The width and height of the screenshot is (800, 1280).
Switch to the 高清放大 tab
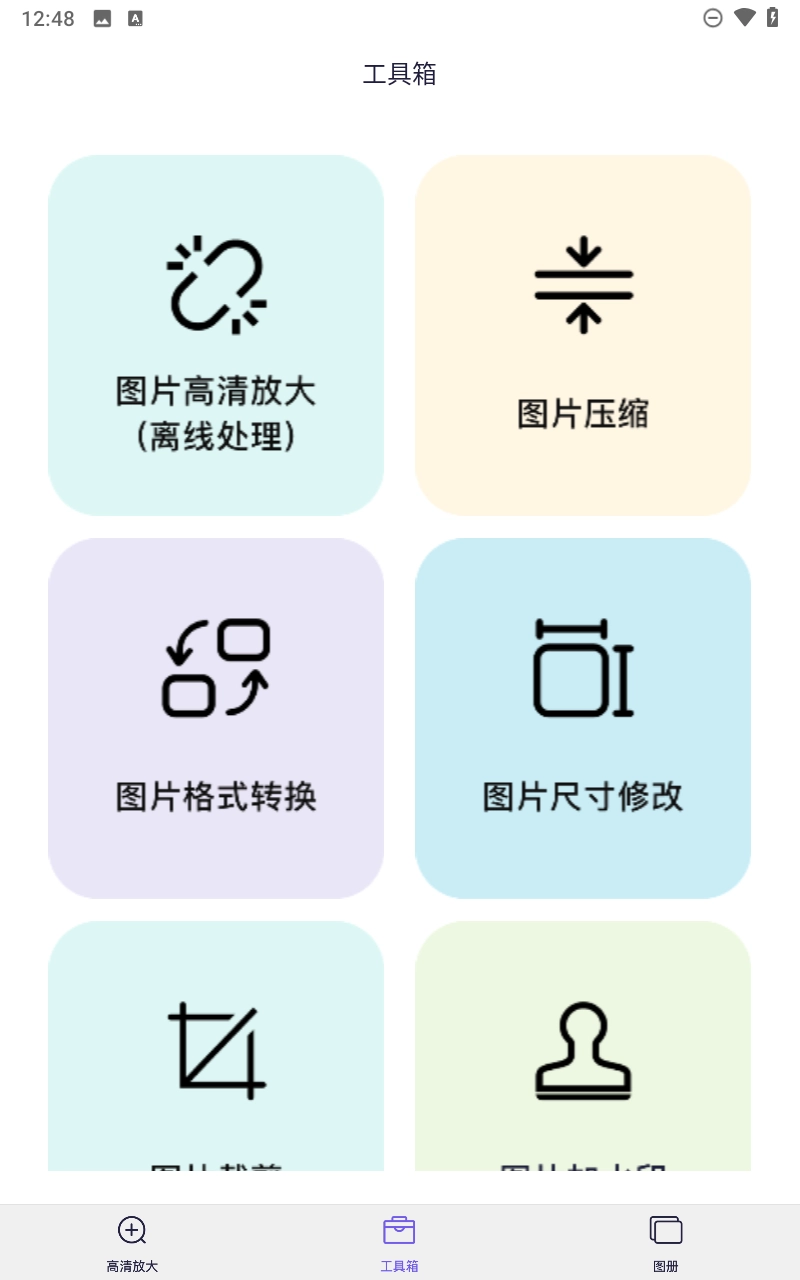tap(132, 1240)
